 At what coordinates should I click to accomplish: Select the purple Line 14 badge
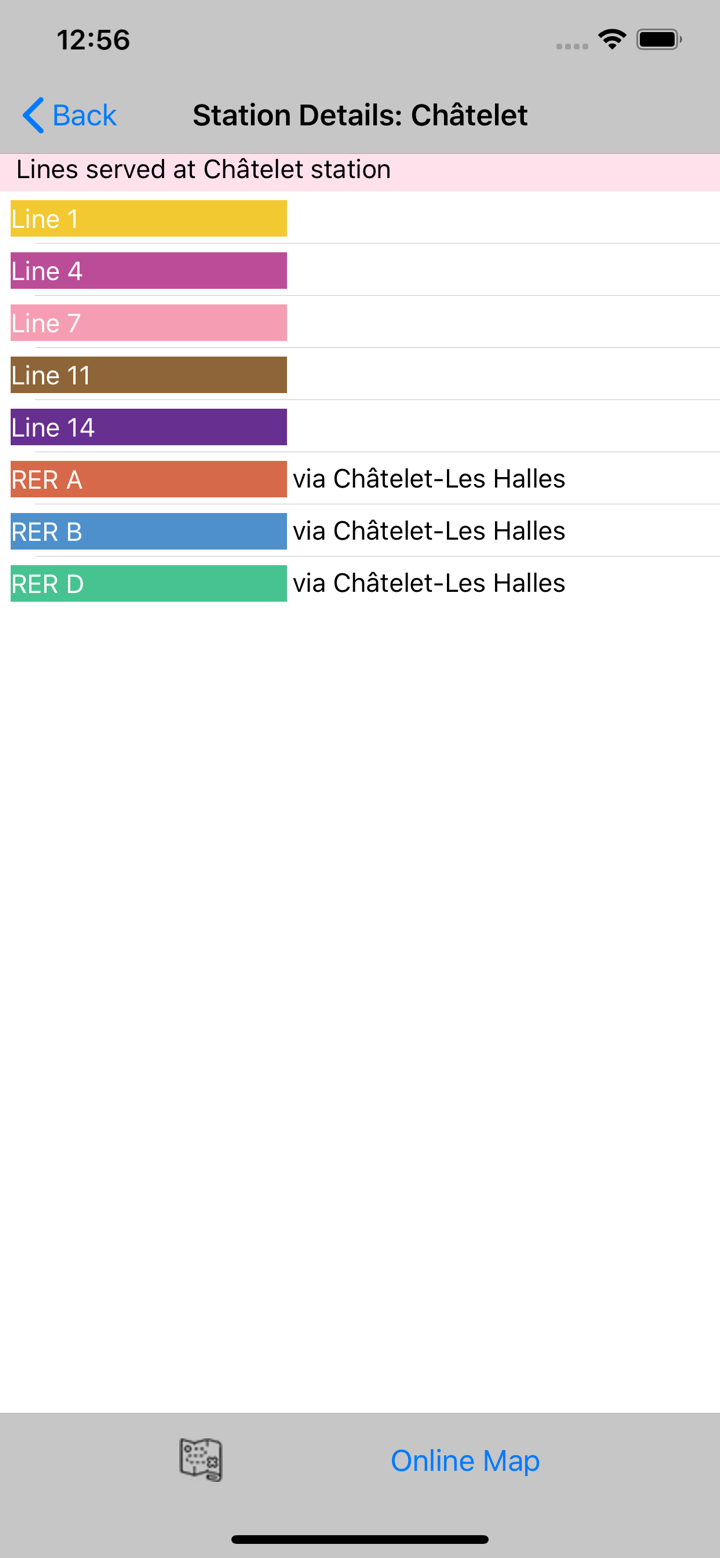148,427
